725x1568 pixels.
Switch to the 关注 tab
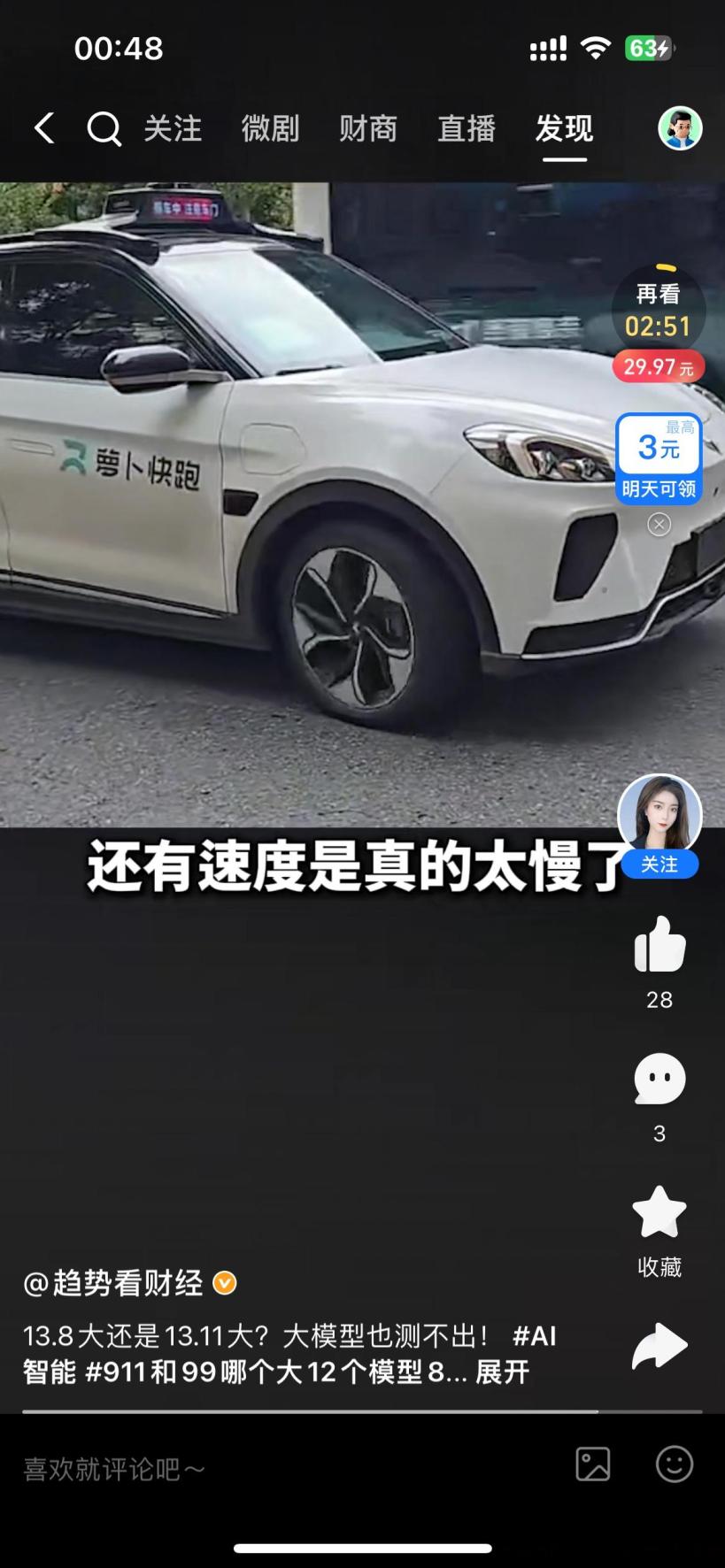tap(173, 129)
